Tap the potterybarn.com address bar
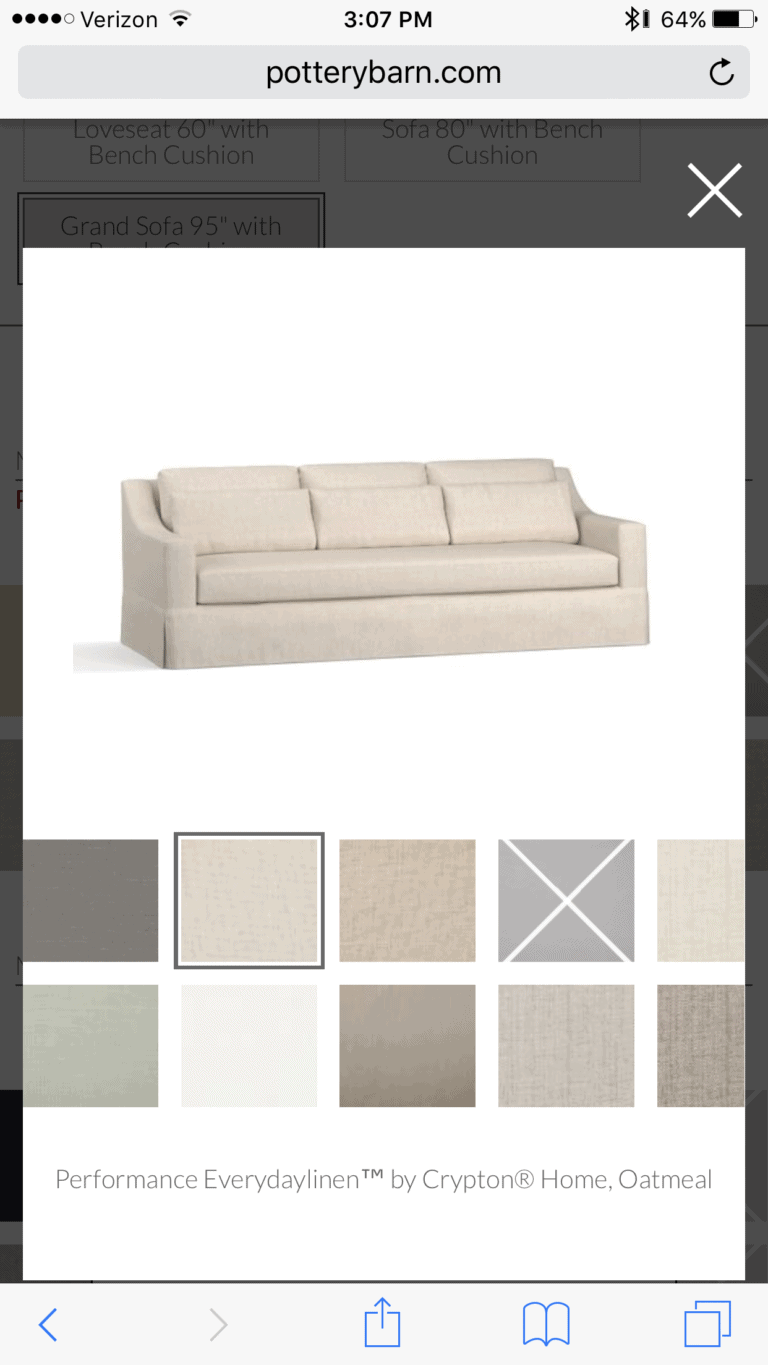The height and width of the screenshot is (1365, 768). click(x=384, y=73)
